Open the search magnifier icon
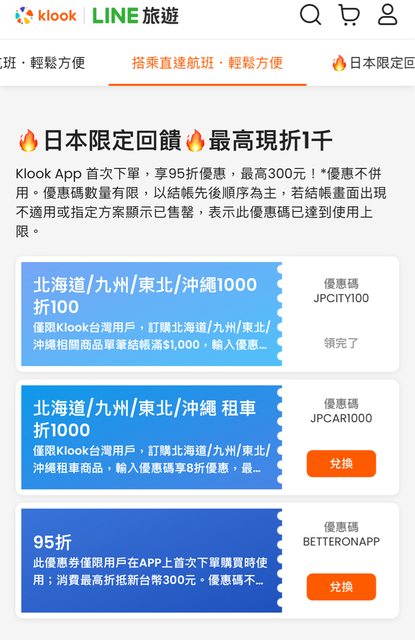415x640 pixels. [x=311, y=16]
